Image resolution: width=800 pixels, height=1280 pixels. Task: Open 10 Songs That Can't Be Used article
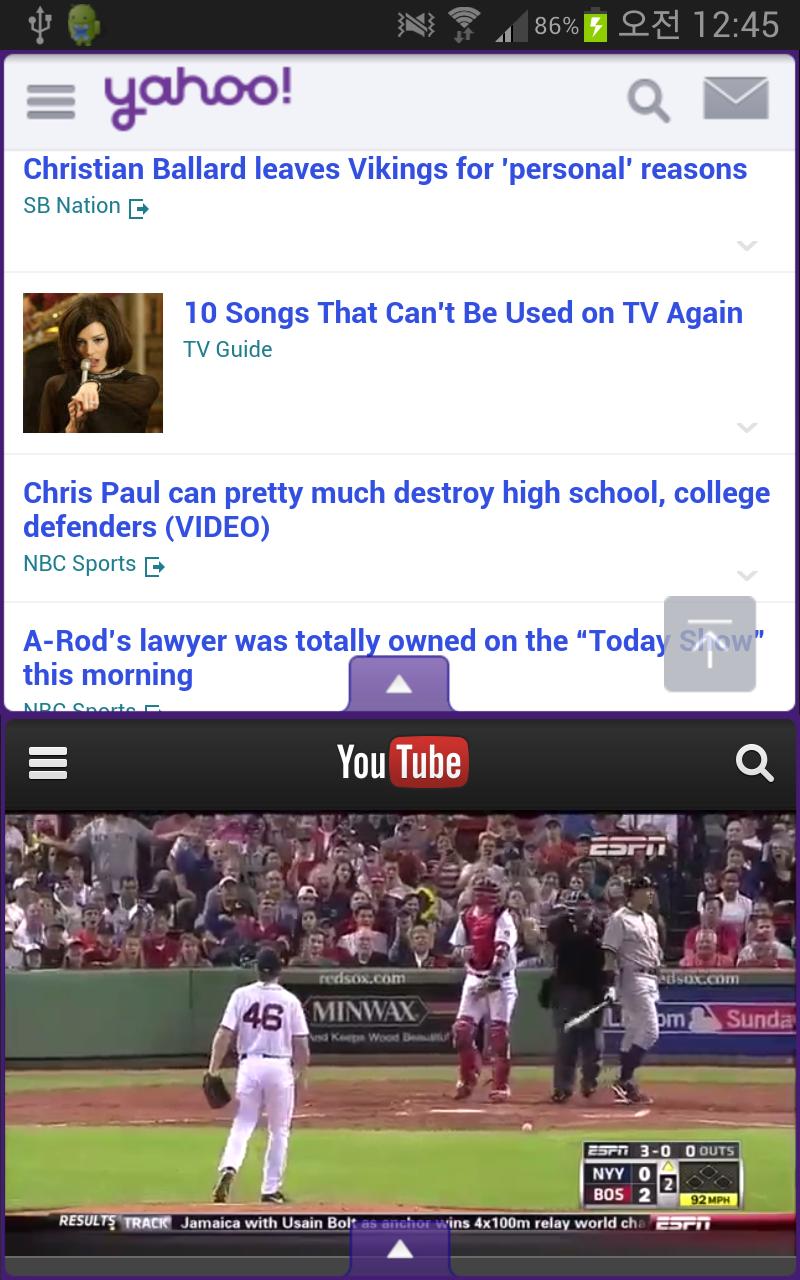(463, 313)
